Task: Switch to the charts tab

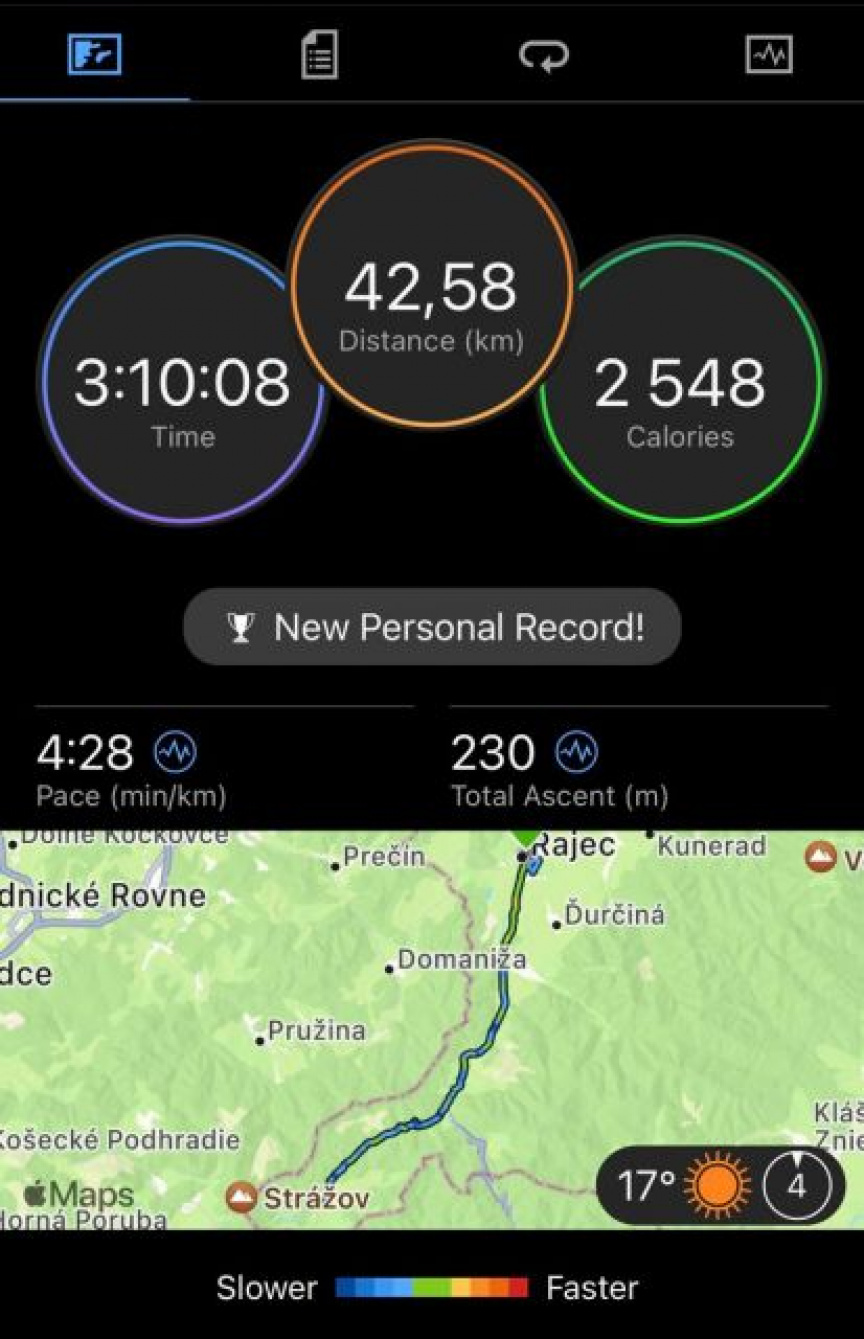Action: tap(768, 54)
